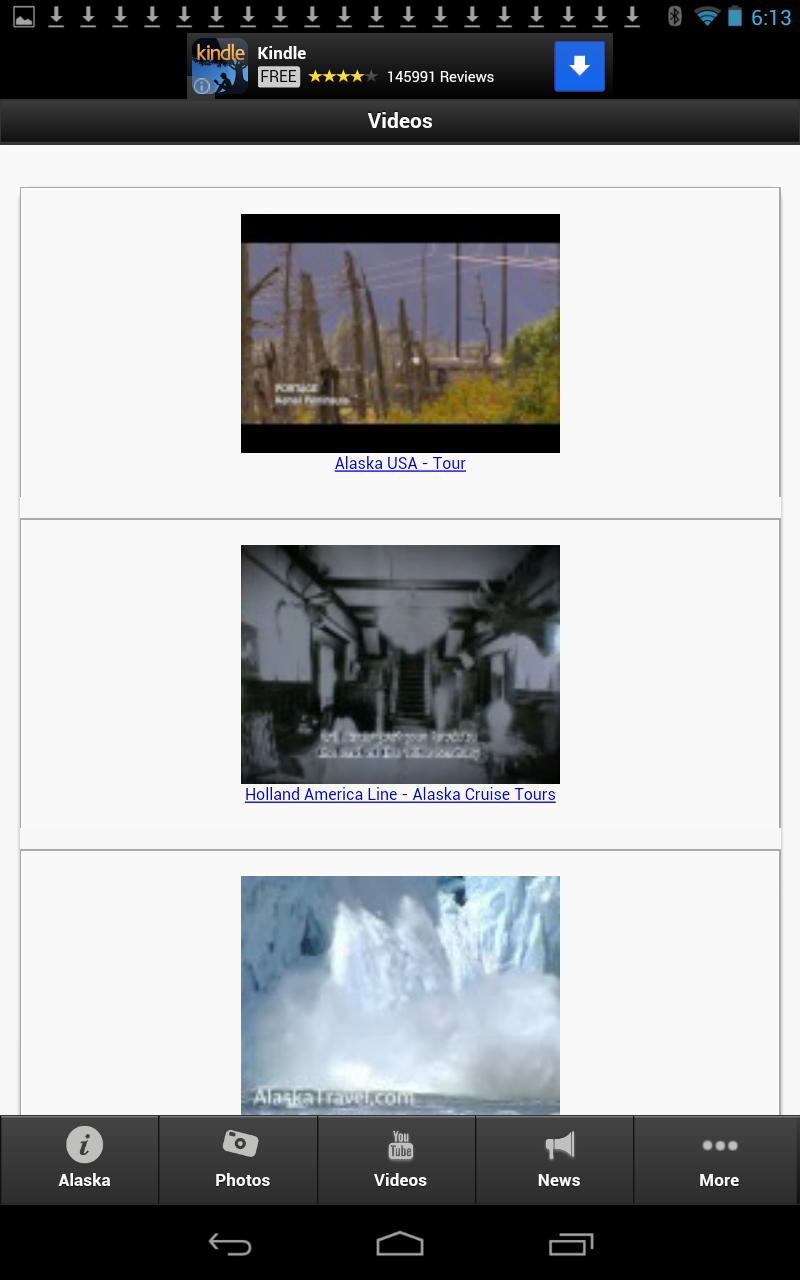Screen dimensions: 800x1280
Task: Switch to the Alaska info tab
Action: click(84, 1160)
